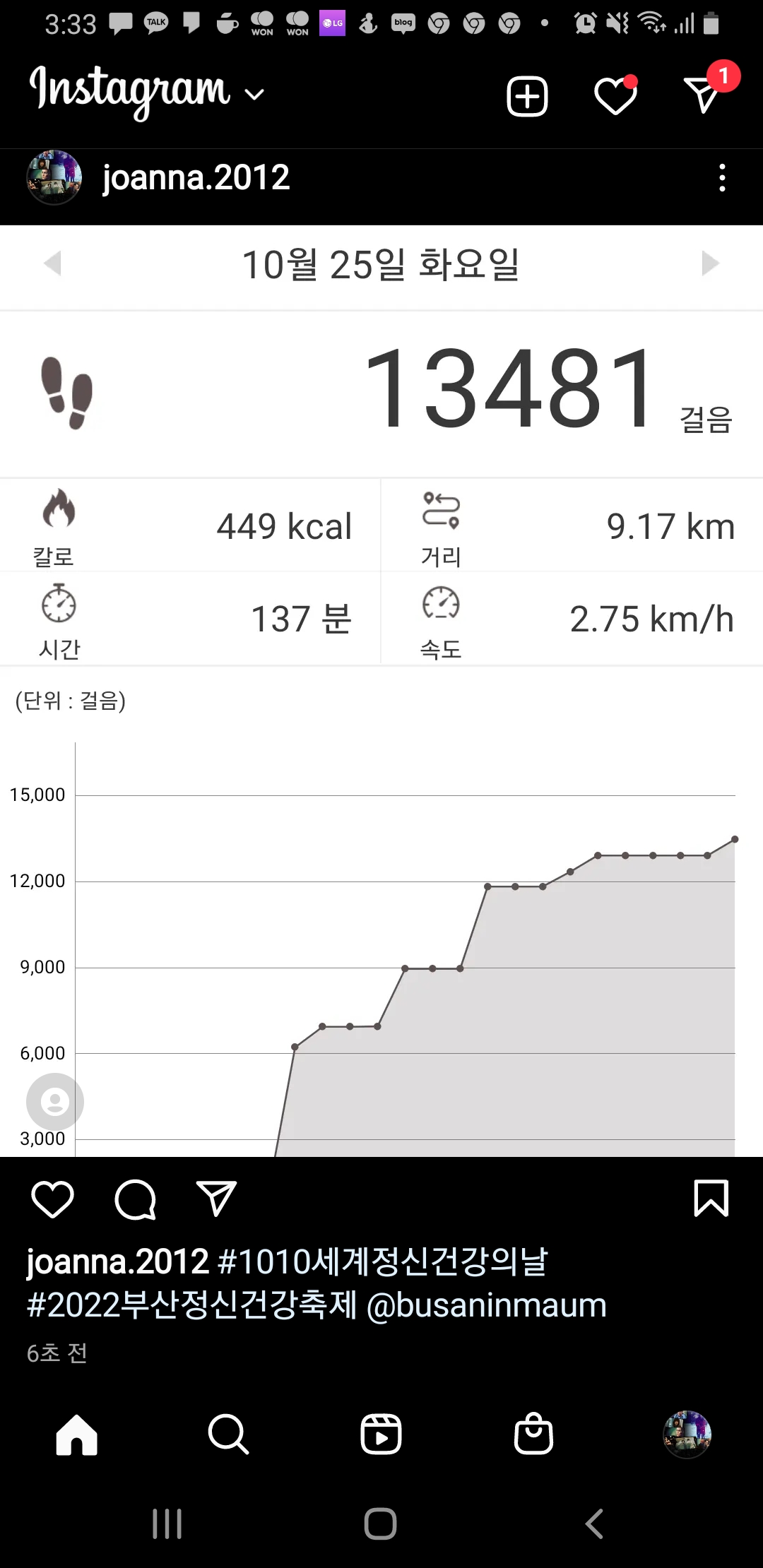Bookmark joanna.2012's post
This screenshot has width=763, height=1568.
coord(711,1198)
